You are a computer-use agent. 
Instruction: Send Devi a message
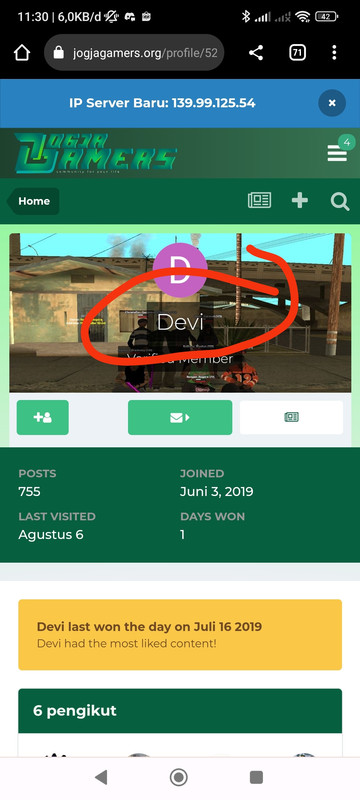point(180,417)
